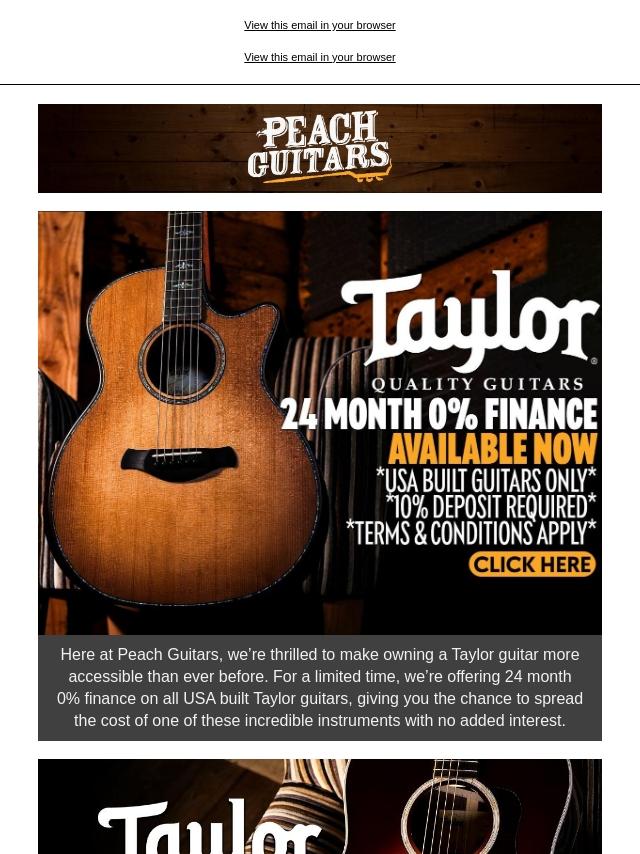640x854 pixels.
Task: Open the first 'View this email in your browser' link
Action: point(319,25)
